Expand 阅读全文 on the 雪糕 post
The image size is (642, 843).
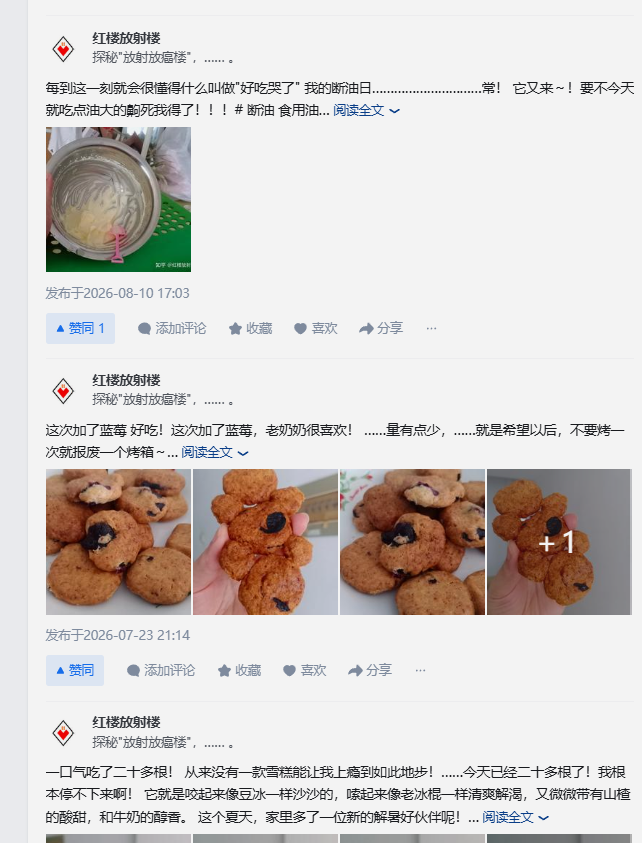tap(516, 817)
